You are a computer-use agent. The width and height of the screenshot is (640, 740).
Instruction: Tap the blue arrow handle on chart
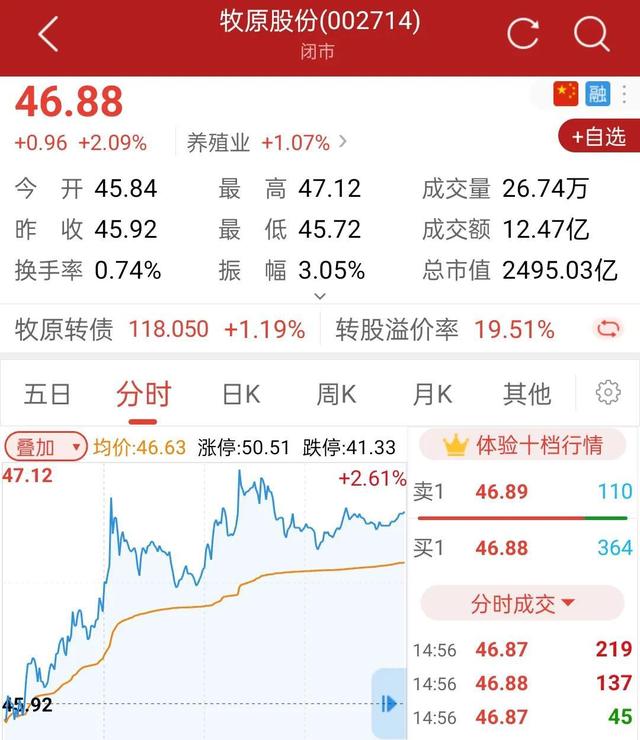click(x=389, y=703)
